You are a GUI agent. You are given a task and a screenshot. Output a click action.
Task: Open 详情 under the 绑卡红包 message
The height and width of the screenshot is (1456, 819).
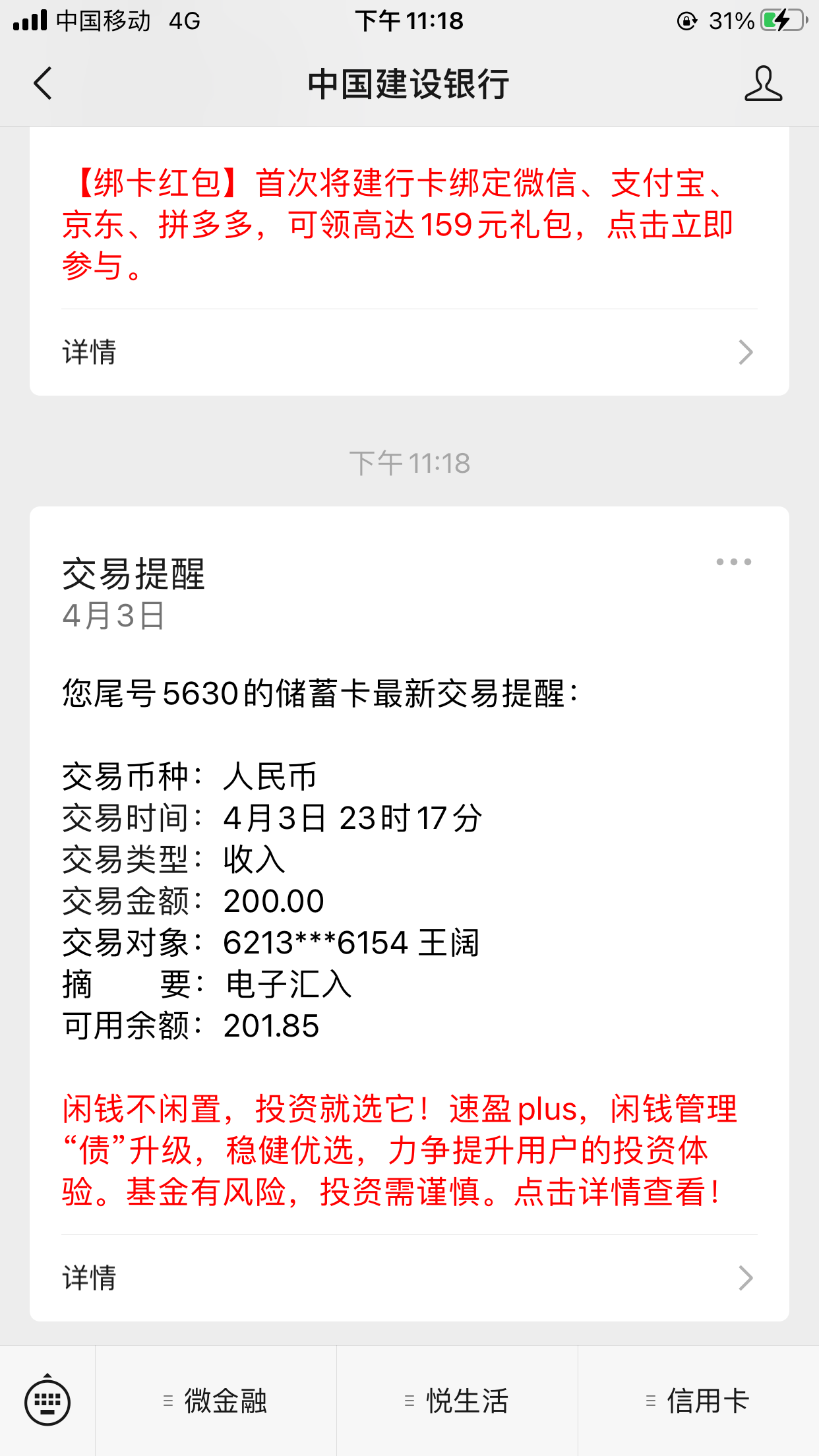409,352
